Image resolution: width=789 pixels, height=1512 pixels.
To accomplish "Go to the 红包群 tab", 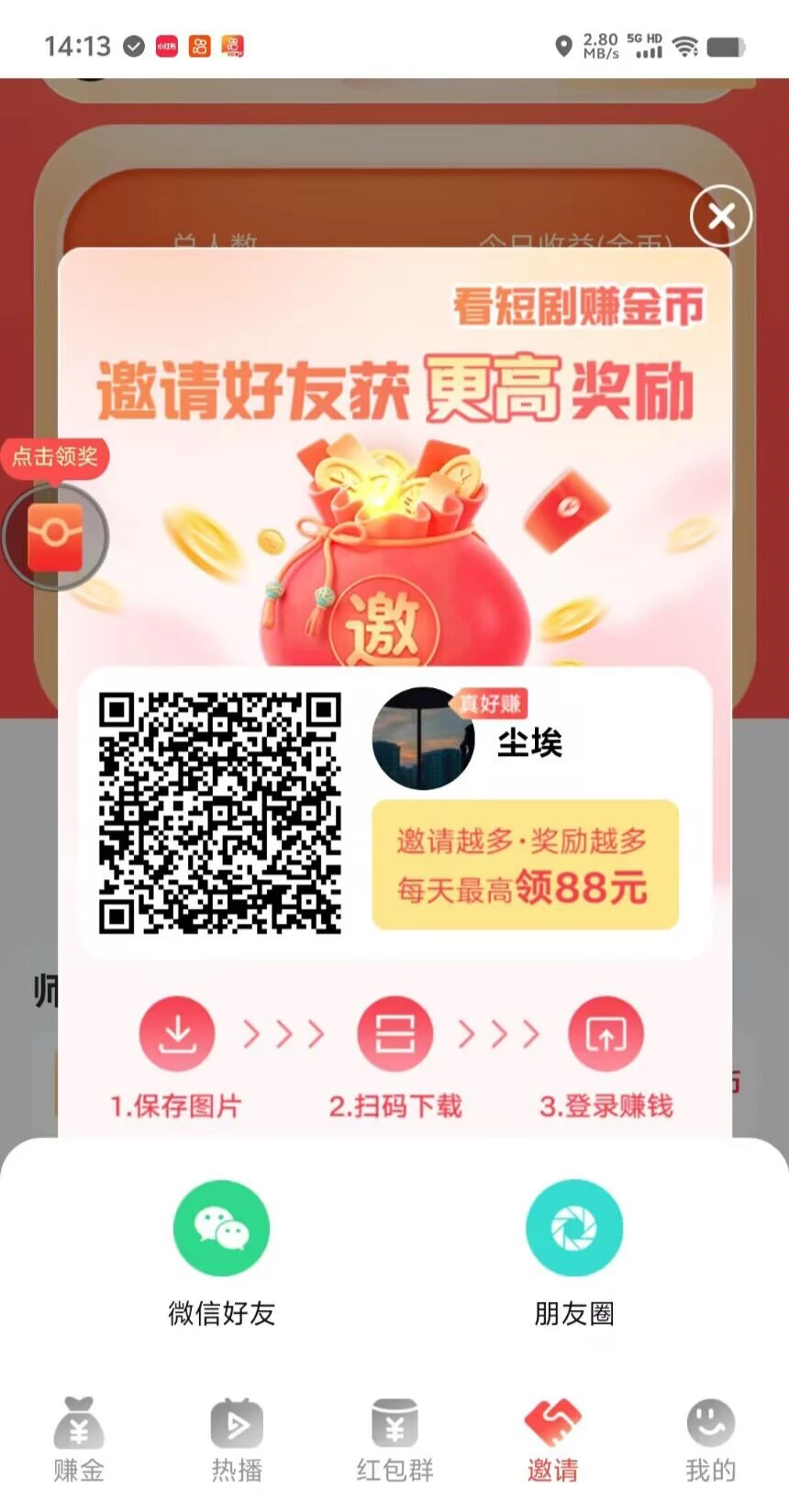I will coord(394,1440).
